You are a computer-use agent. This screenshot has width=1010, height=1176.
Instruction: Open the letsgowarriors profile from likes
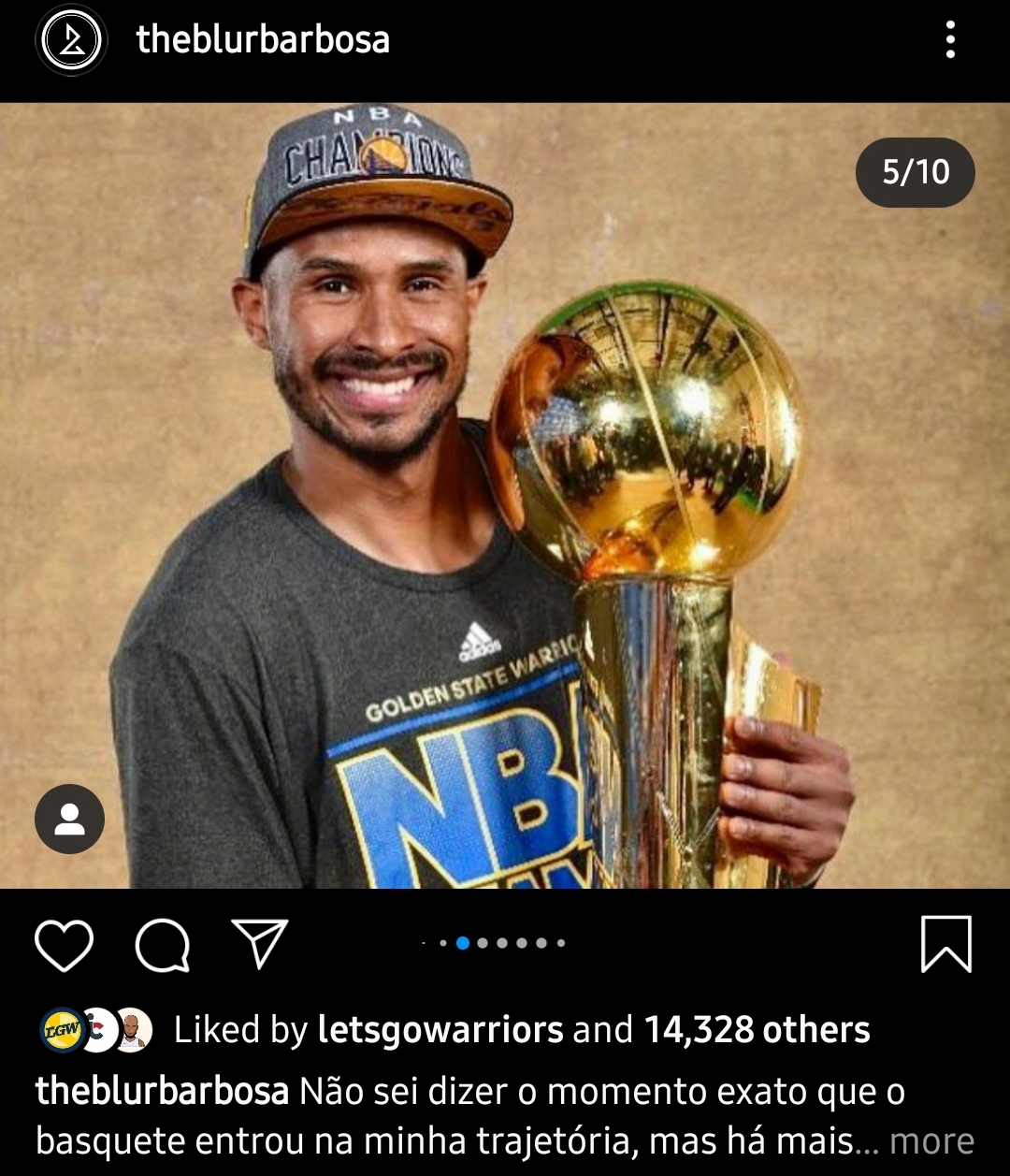(440, 1030)
